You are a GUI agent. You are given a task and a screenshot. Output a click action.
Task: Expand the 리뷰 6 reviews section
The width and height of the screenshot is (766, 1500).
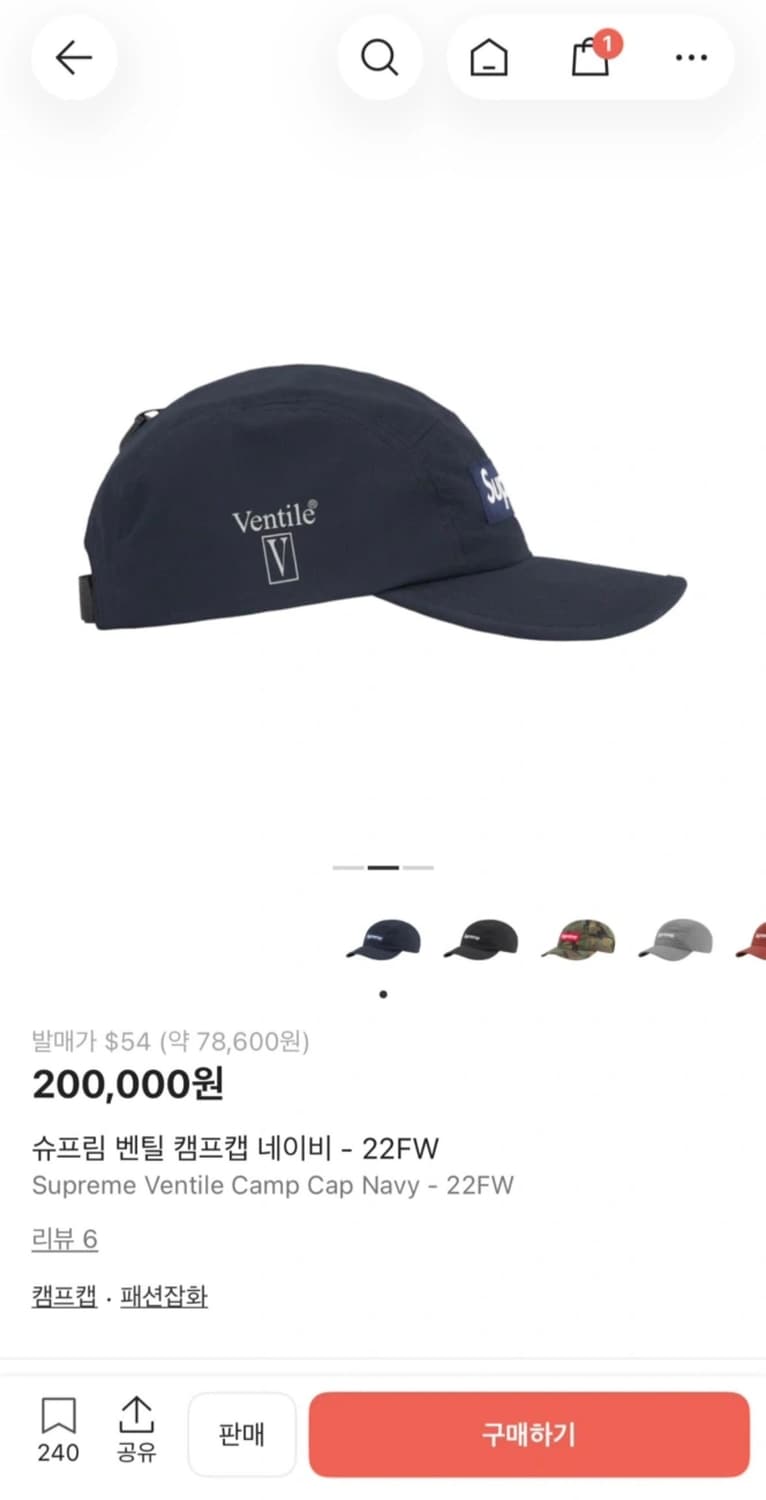62,1239
